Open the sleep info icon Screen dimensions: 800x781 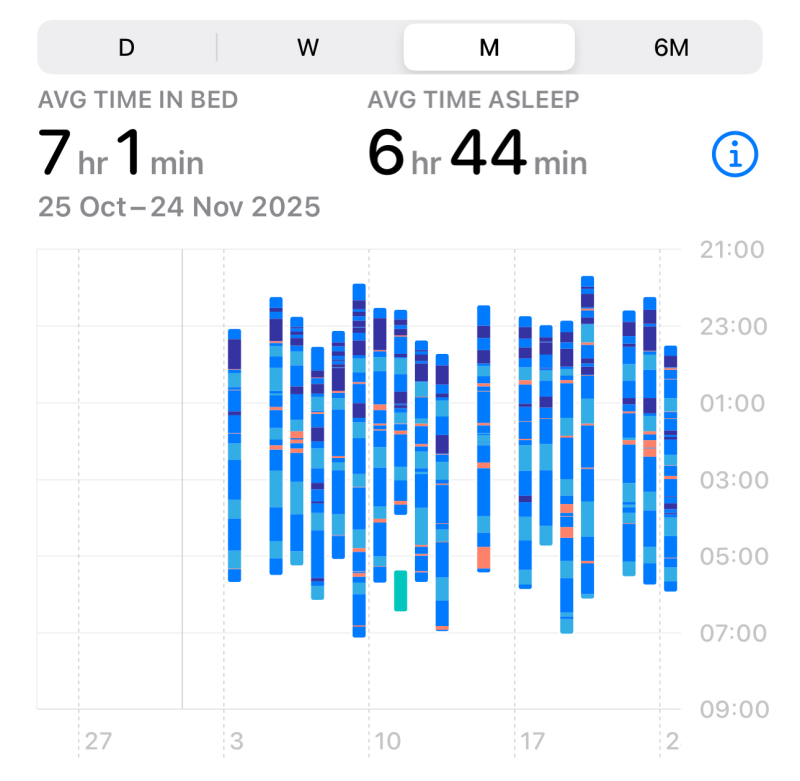(735, 154)
